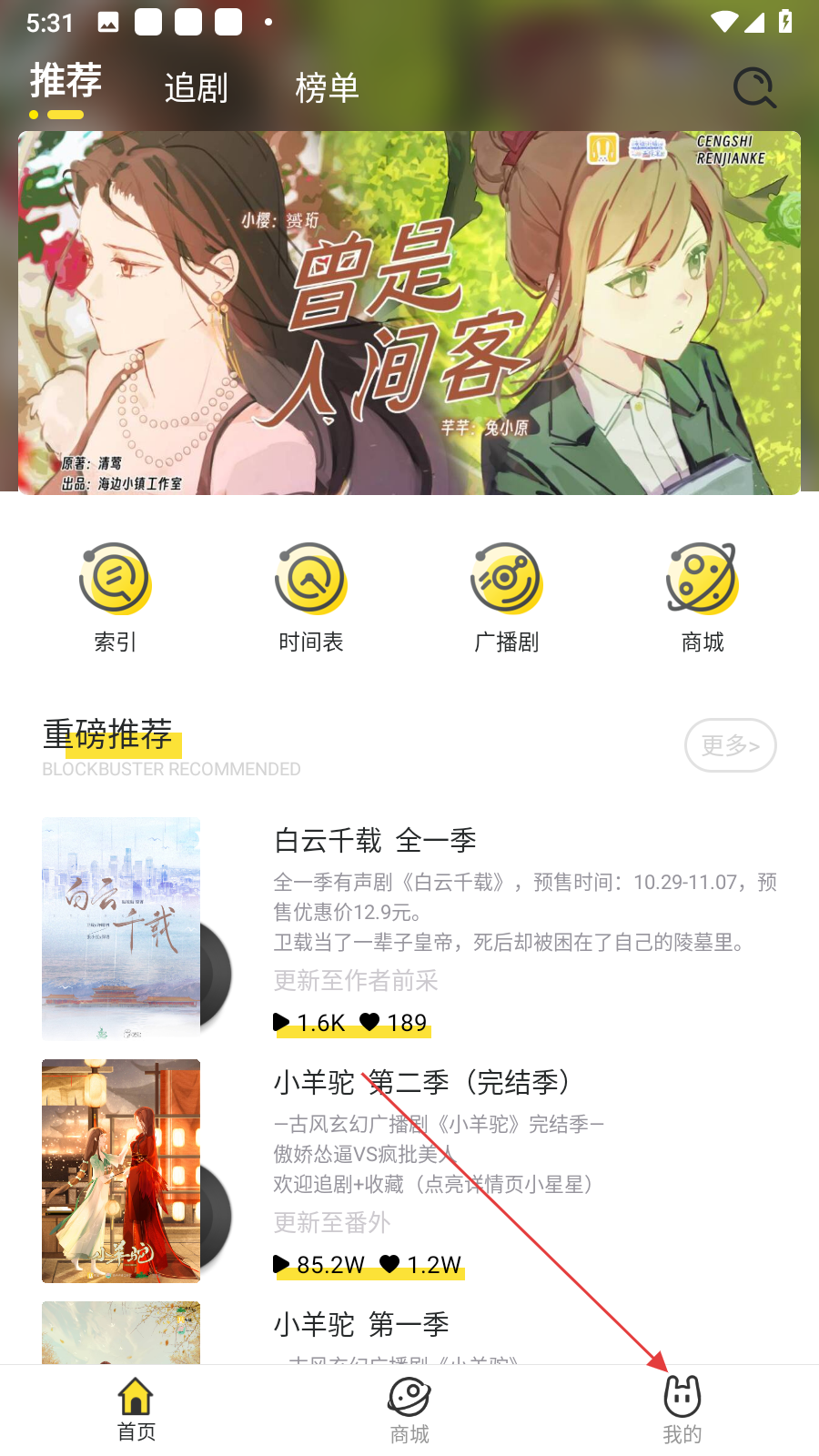Viewport: 819px width, 1456px height.
Task: Go to 首页 in bottom navigation
Action: pyautogui.click(x=136, y=1410)
